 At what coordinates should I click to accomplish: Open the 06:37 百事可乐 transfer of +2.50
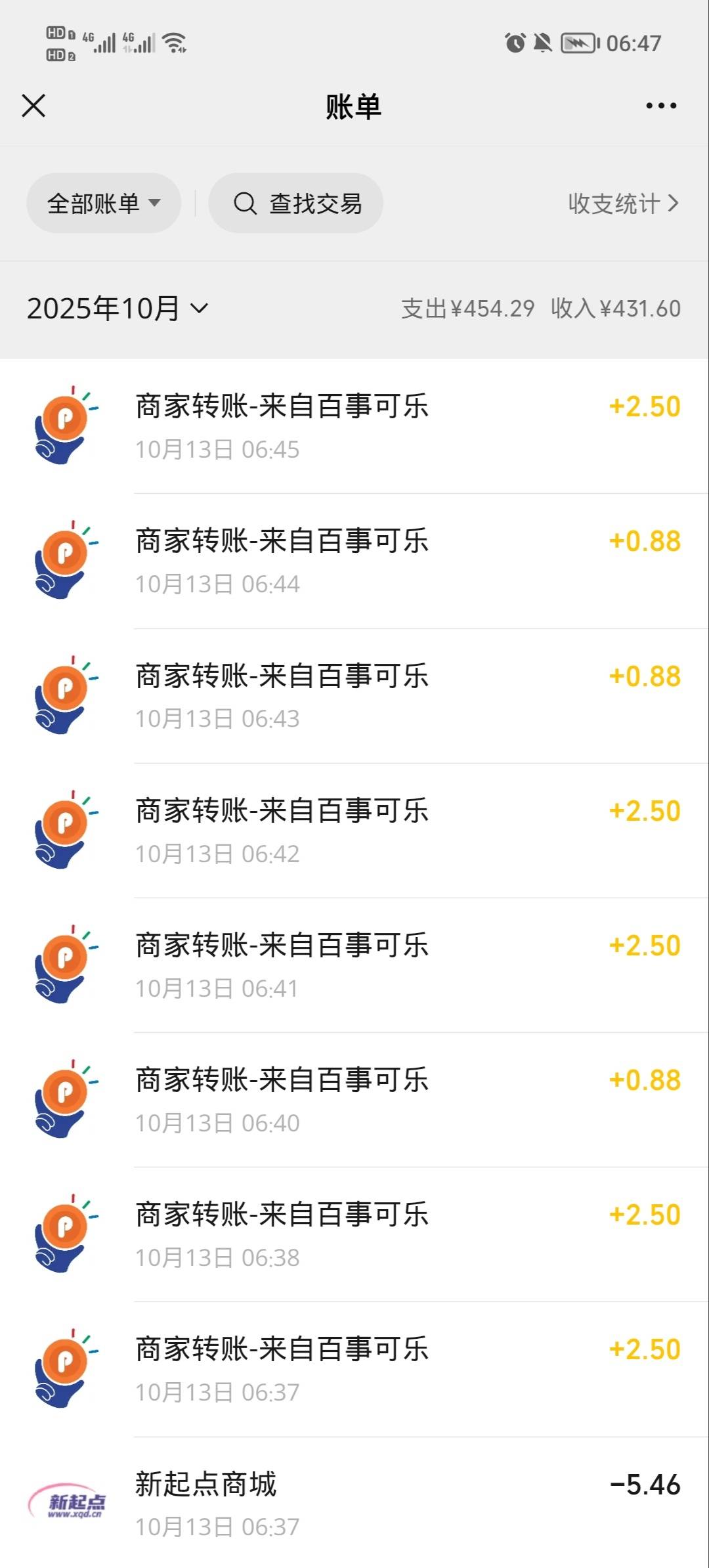354,1369
